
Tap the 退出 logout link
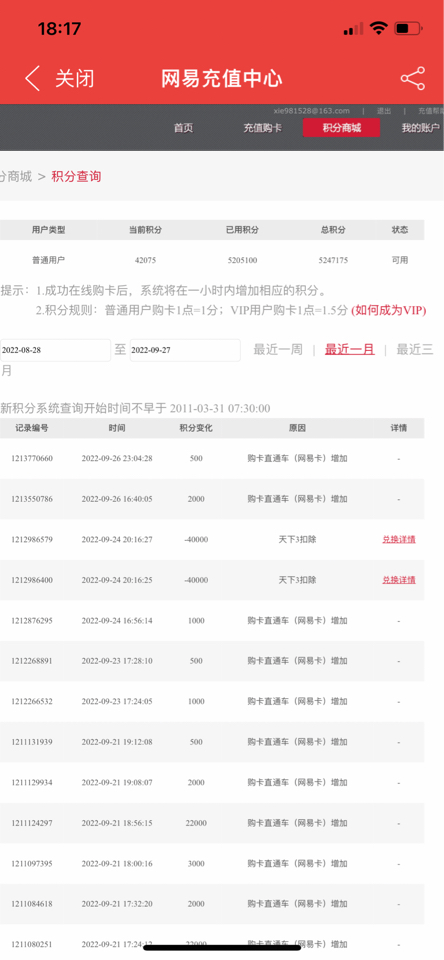coord(383,111)
